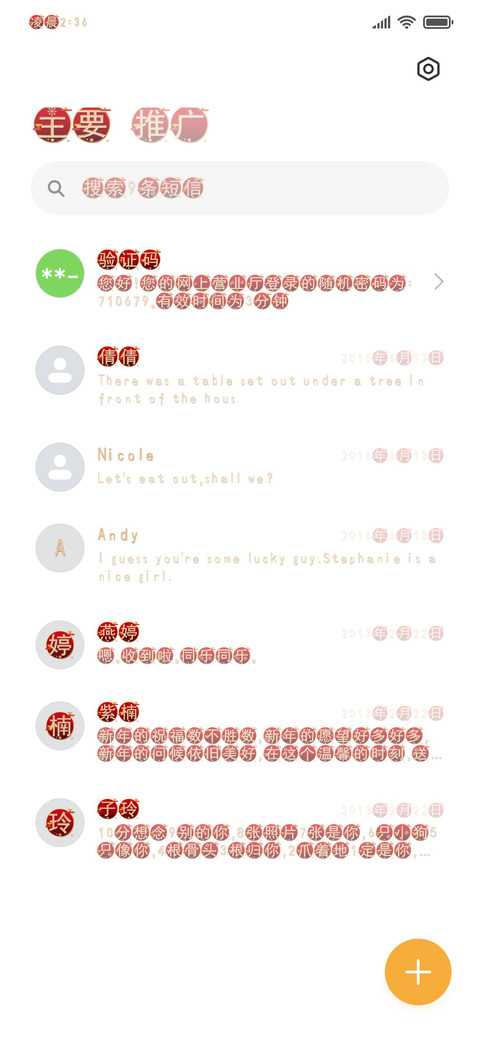Tap the 搜索短信 search box
480x1040 pixels.
(x=240, y=188)
